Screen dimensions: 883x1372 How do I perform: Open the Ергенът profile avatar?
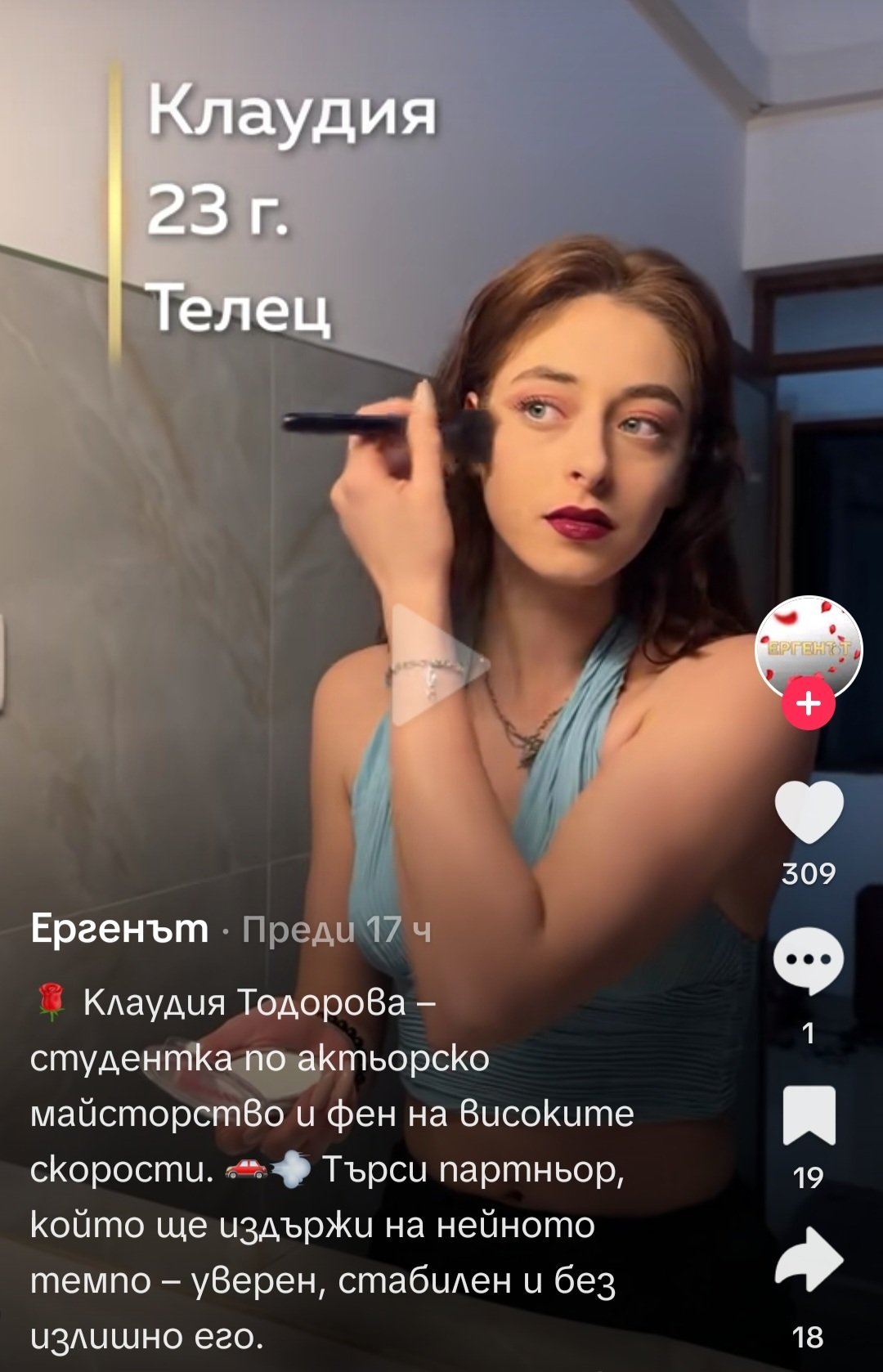[808, 647]
